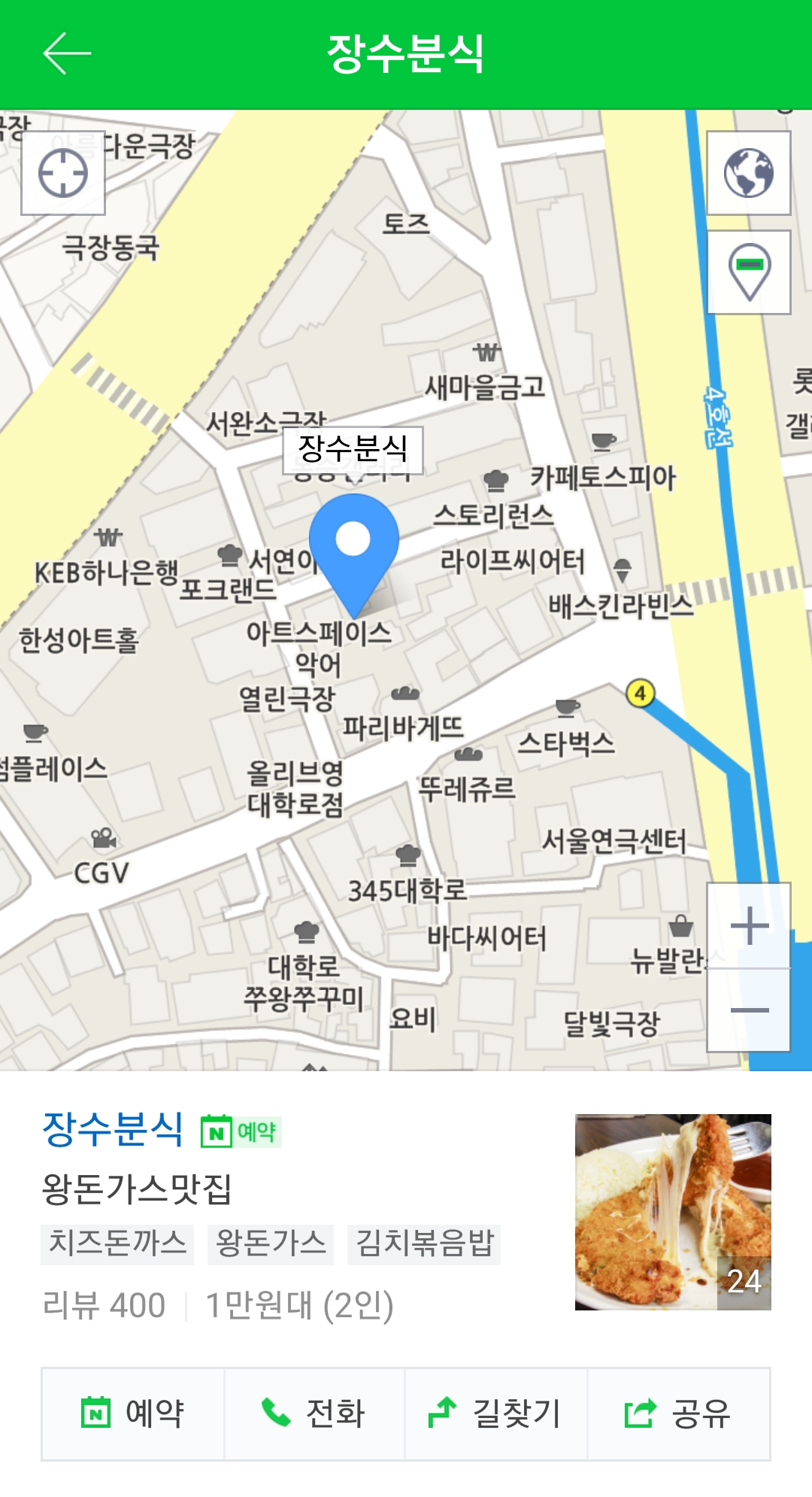Zoom in with the plus button
This screenshot has width=812, height=1497.
pos(749,925)
